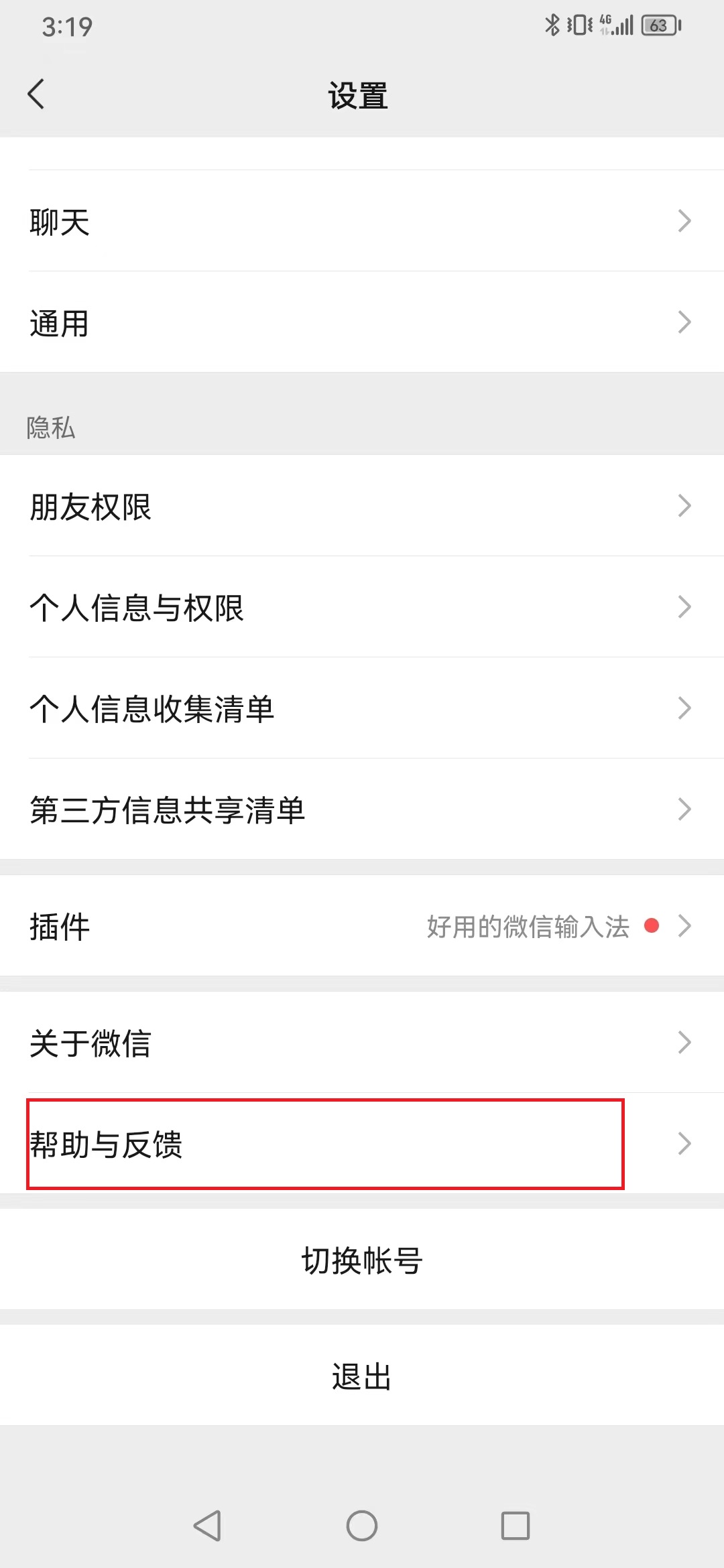Tap the 切换帐号 button
Image resolution: width=724 pixels, height=1568 pixels.
[x=362, y=1260]
